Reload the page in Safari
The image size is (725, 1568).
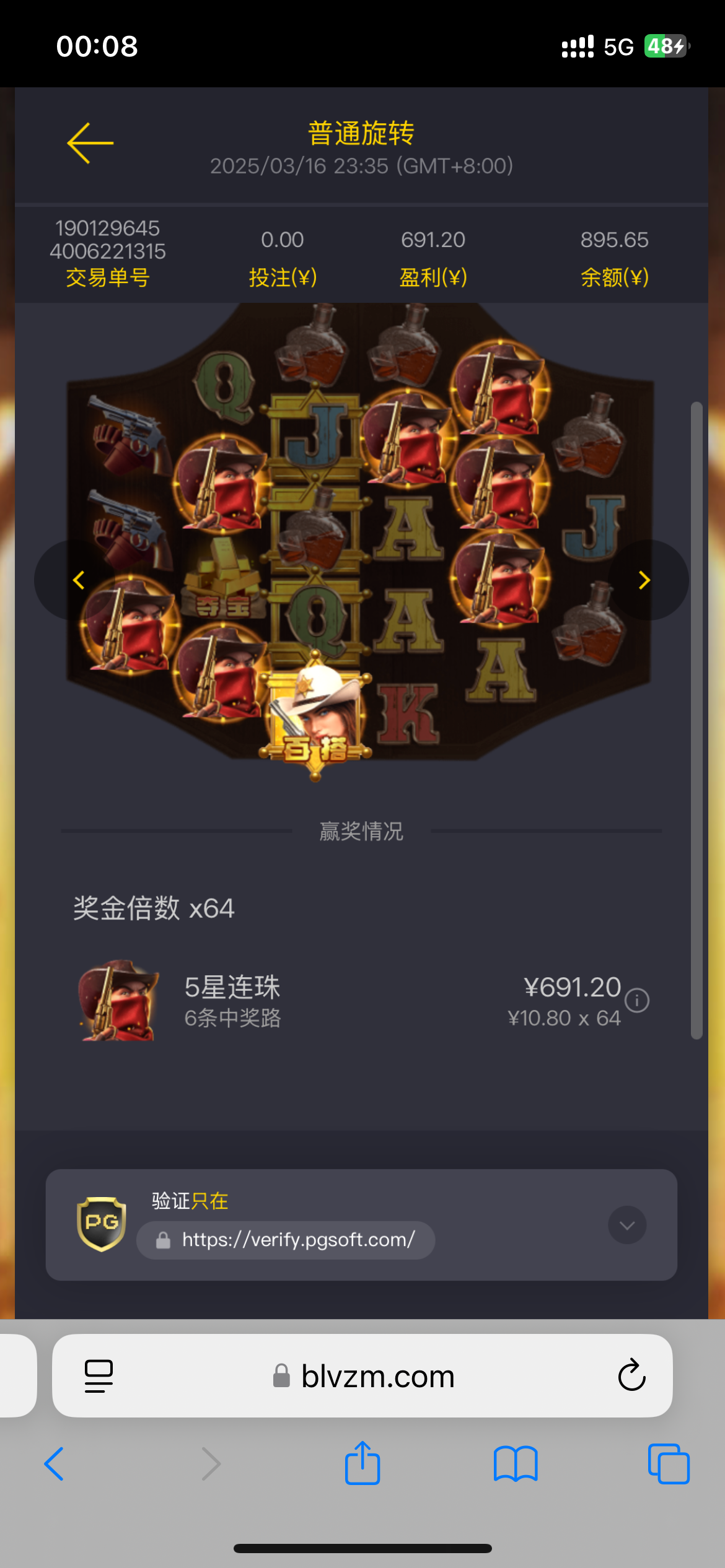point(631,1376)
